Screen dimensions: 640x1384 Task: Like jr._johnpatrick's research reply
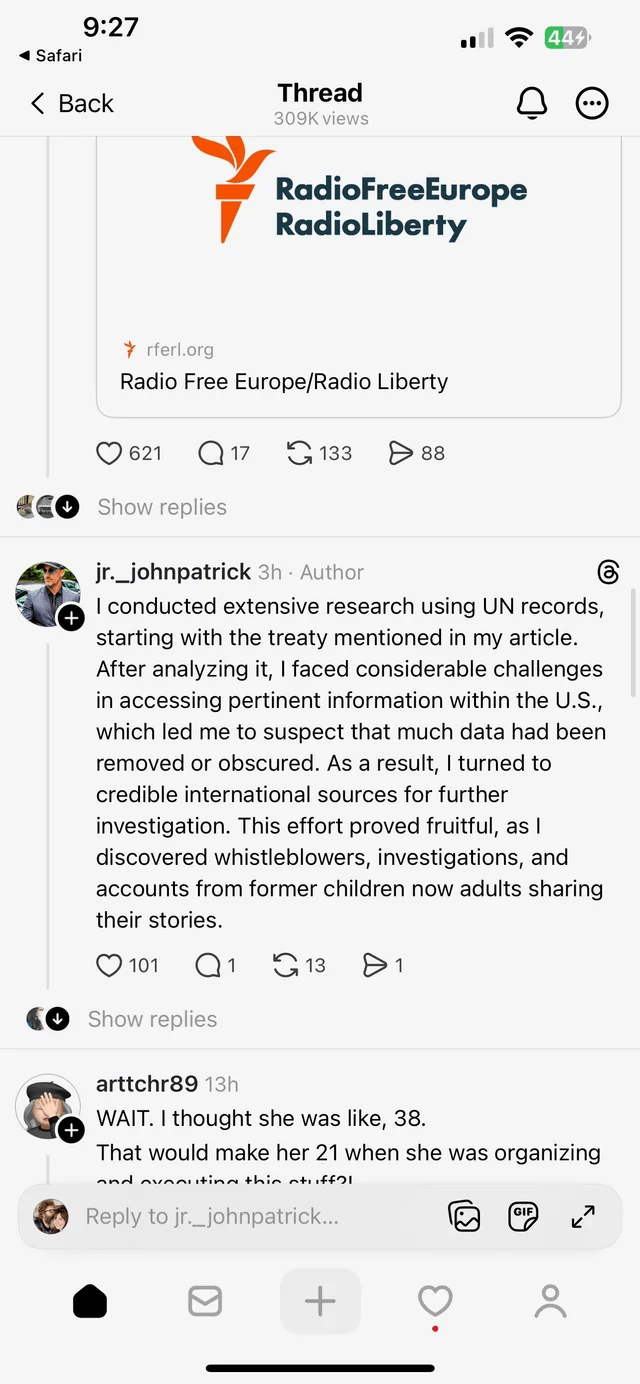[x=109, y=965]
